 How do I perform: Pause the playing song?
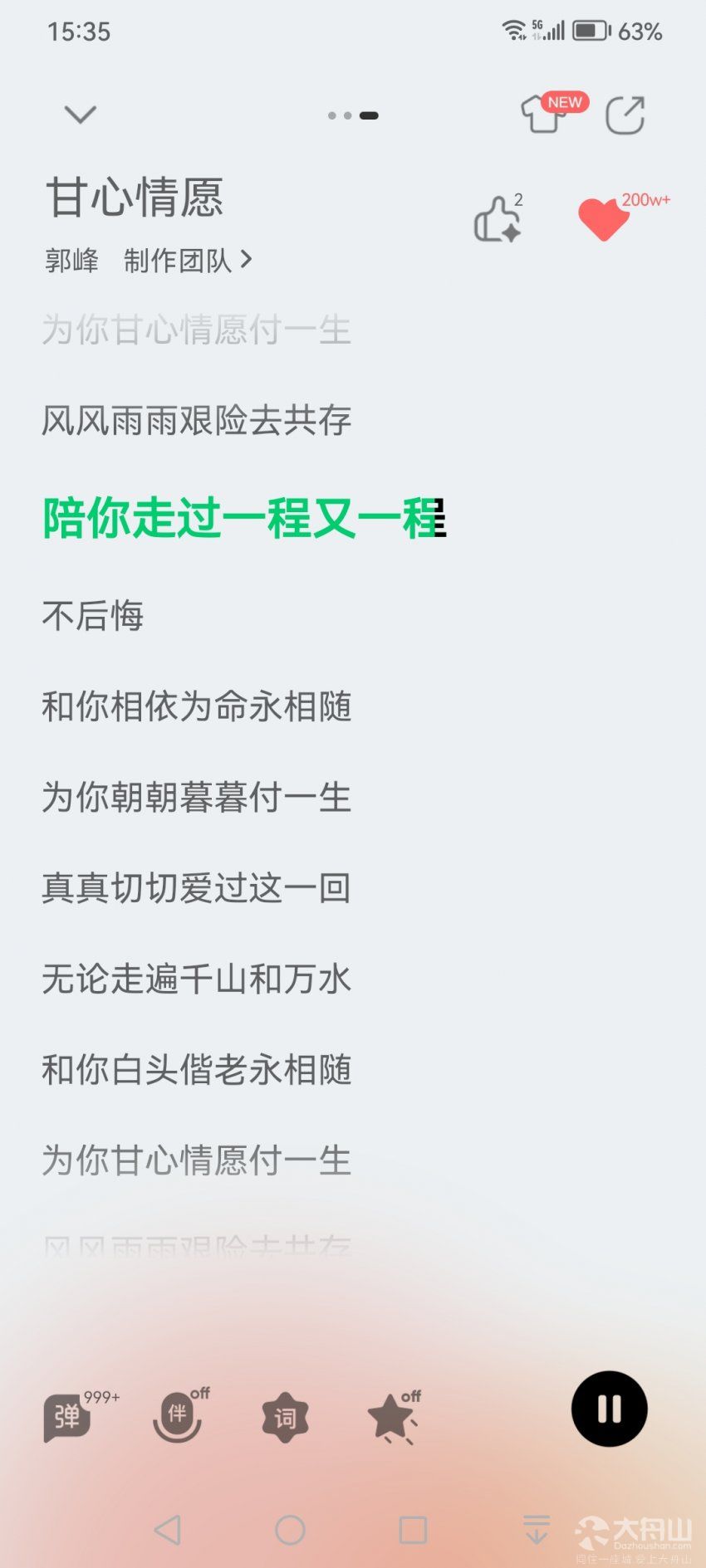coord(609,1409)
